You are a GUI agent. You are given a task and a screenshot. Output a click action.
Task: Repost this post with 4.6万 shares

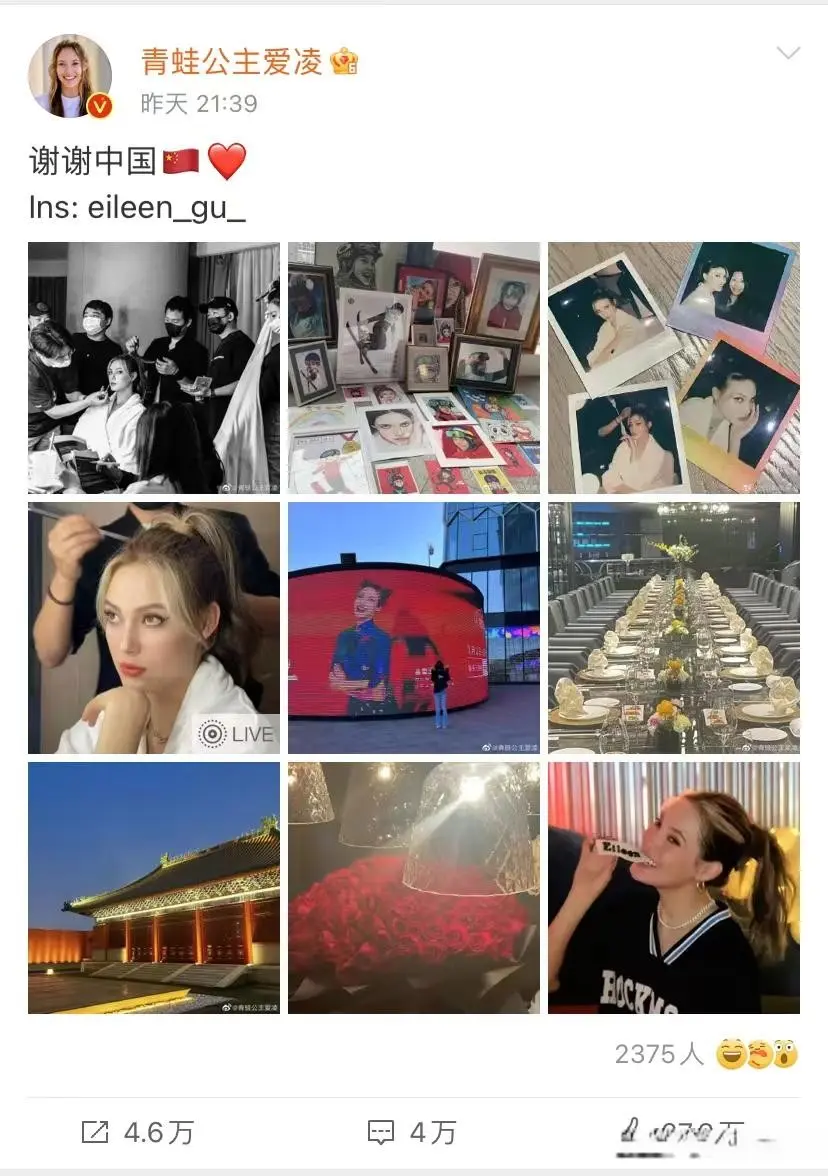coord(137,1132)
